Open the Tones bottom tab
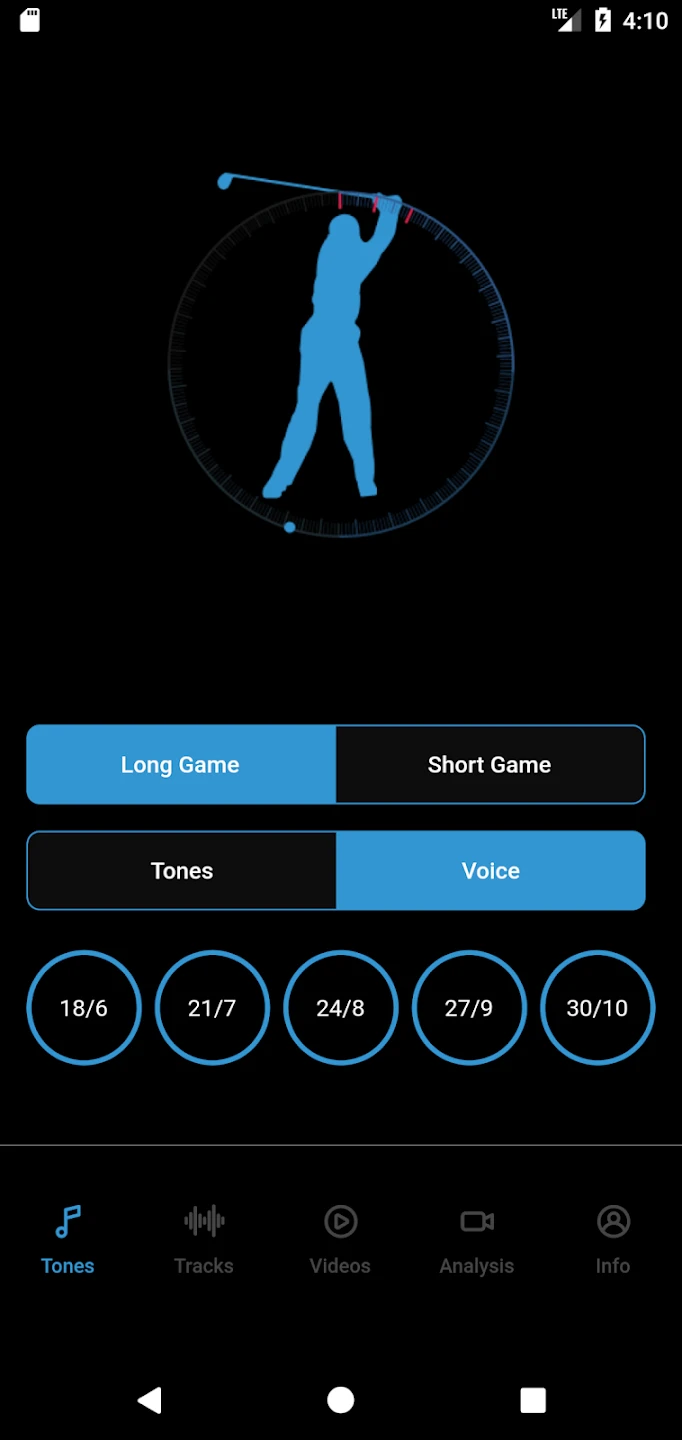The height and width of the screenshot is (1440, 682). [68, 1240]
